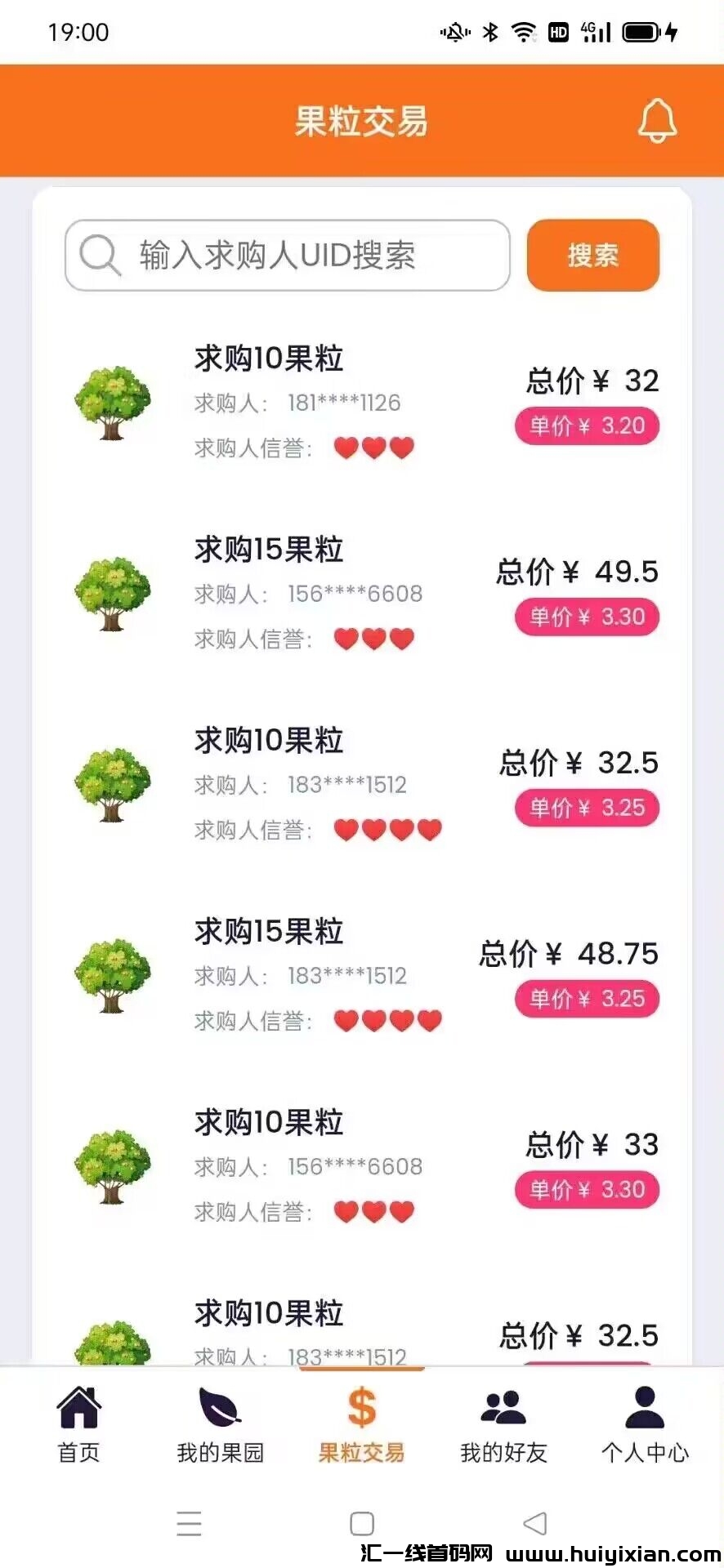Tap the system back button
724x1568 pixels.
pos(535,1523)
